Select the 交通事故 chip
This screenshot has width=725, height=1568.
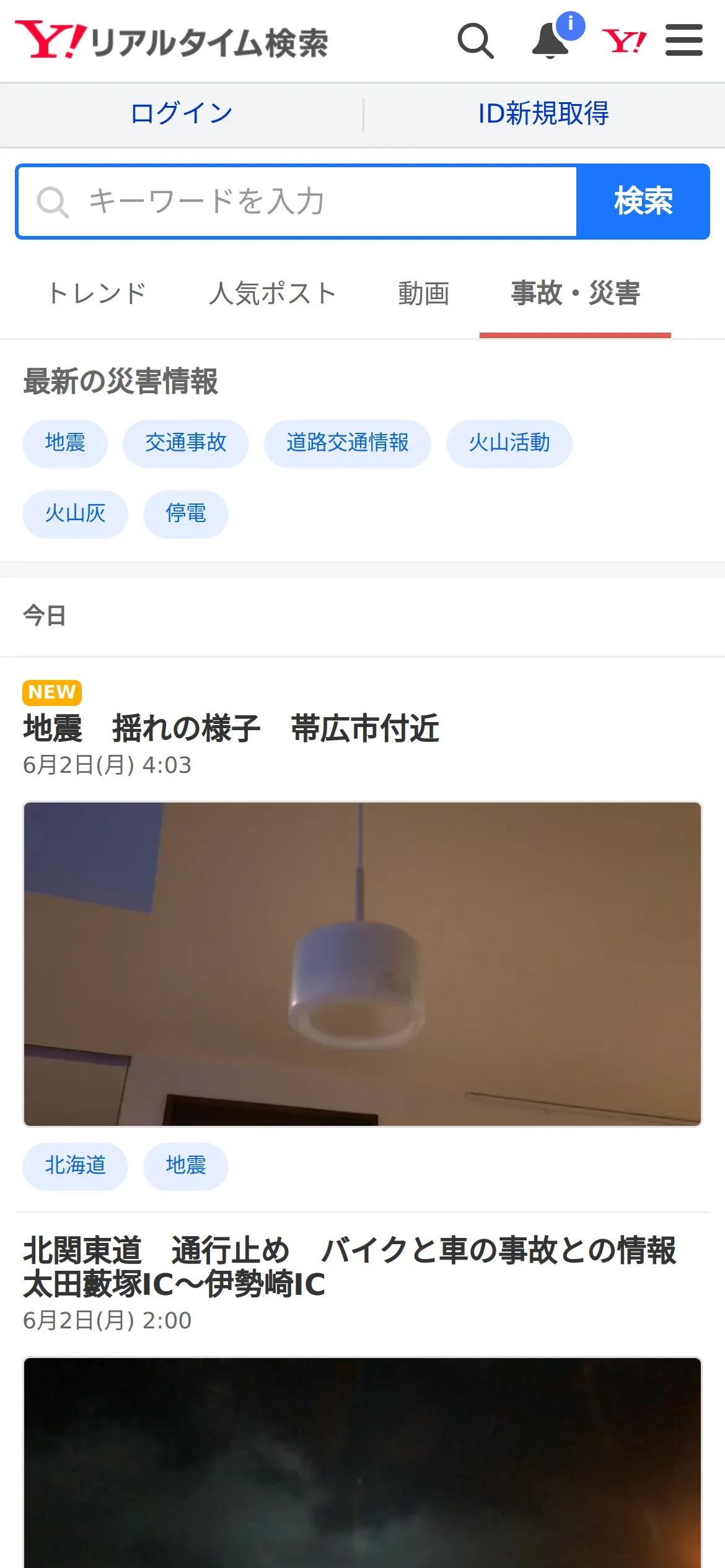185,443
